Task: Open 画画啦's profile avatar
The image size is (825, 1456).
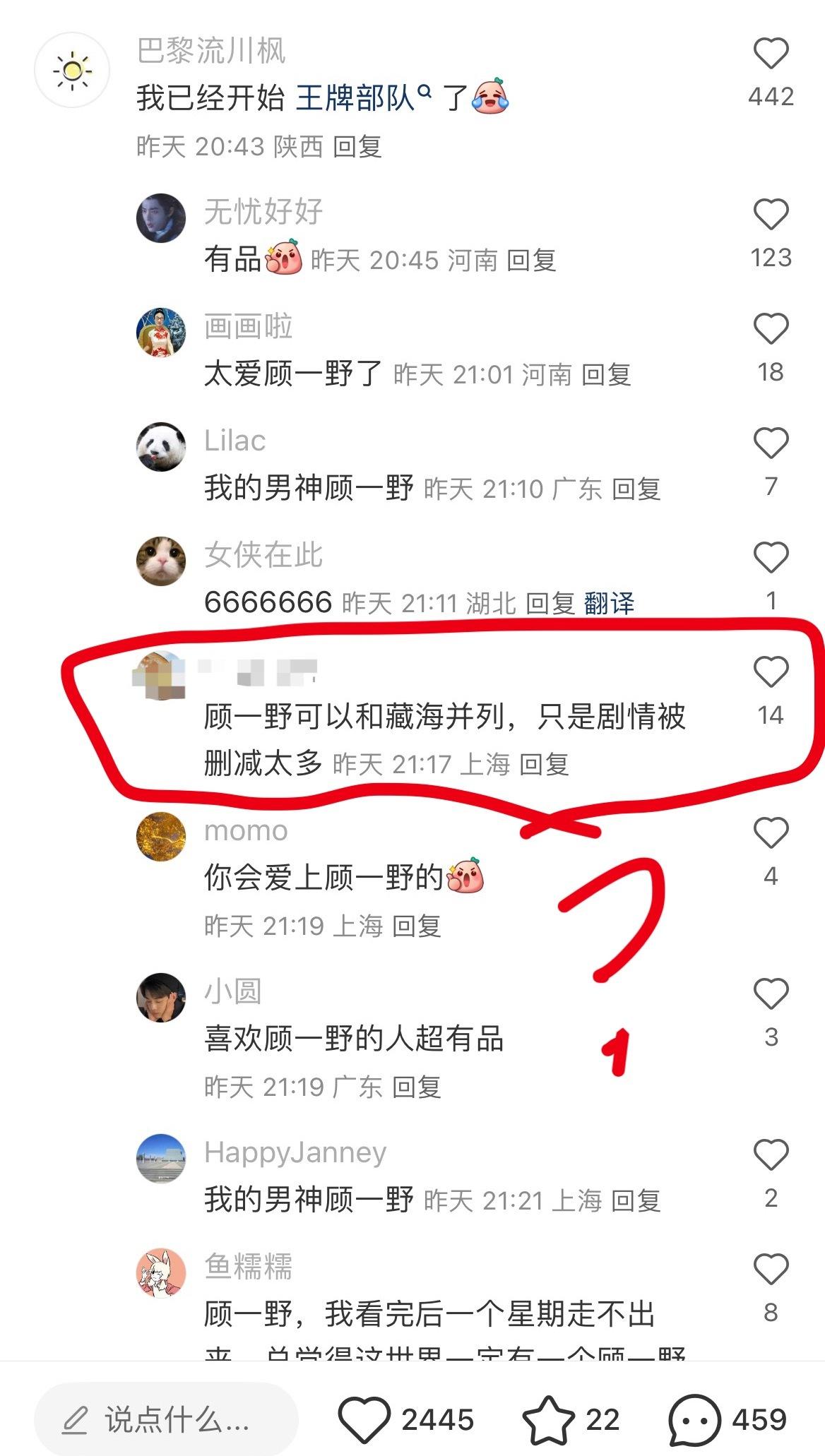Action: 161,332
